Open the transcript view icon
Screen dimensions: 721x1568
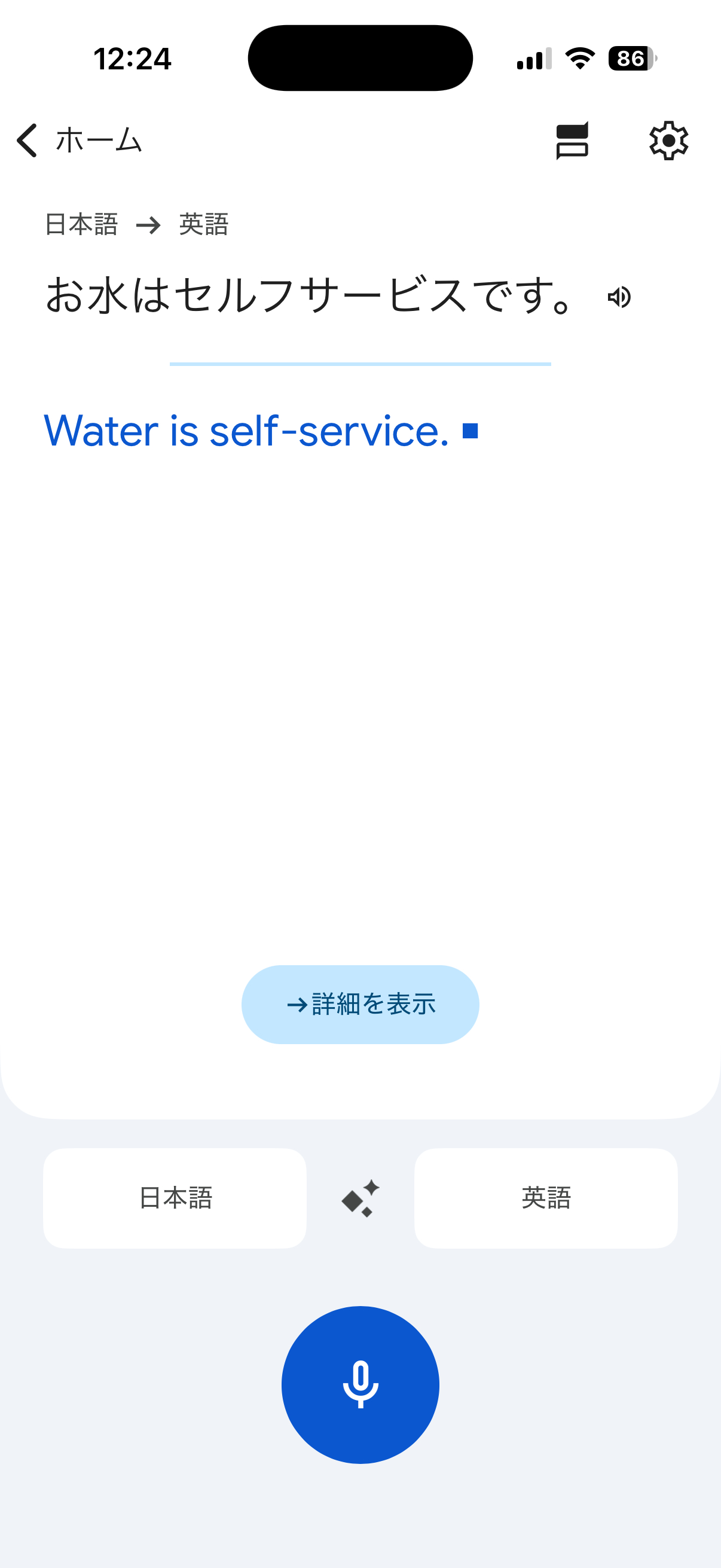click(573, 141)
